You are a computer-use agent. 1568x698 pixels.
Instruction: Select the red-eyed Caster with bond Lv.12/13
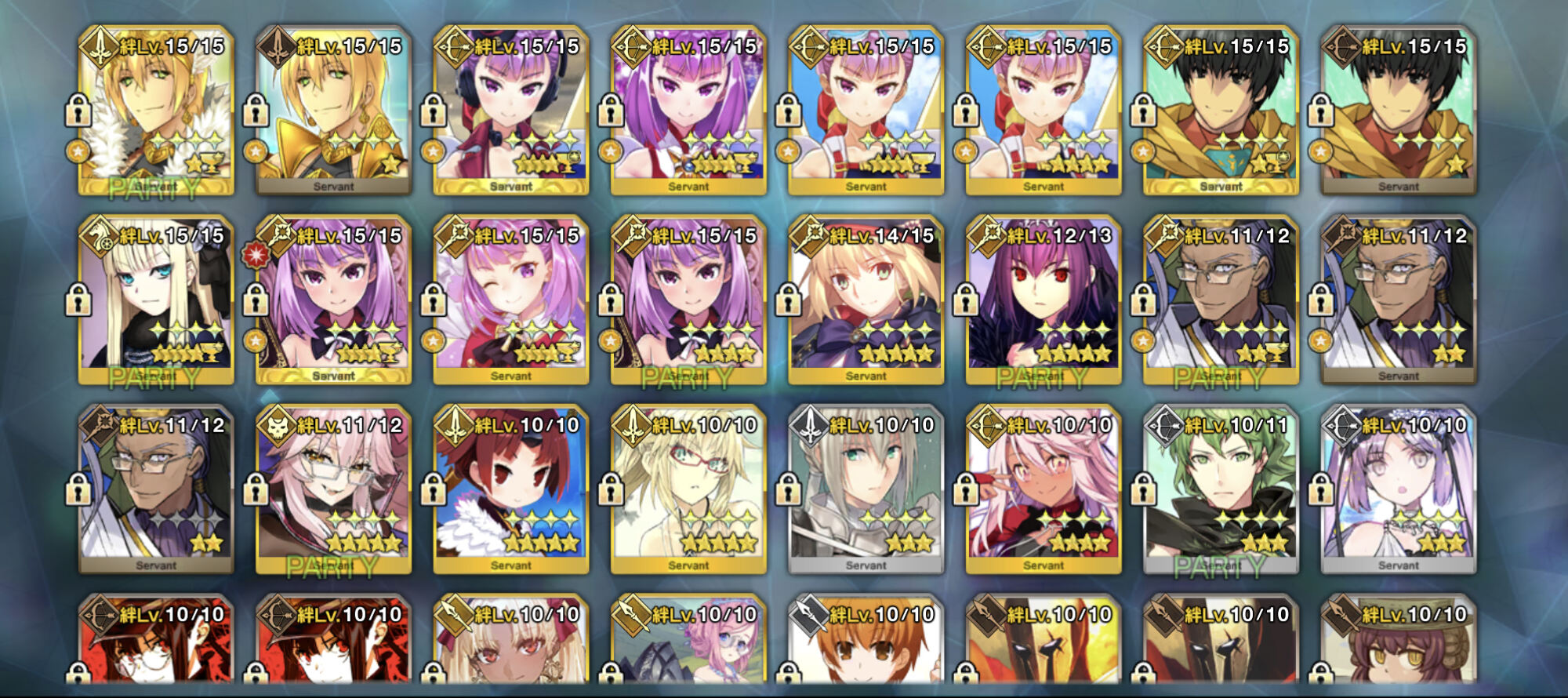point(1044,300)
